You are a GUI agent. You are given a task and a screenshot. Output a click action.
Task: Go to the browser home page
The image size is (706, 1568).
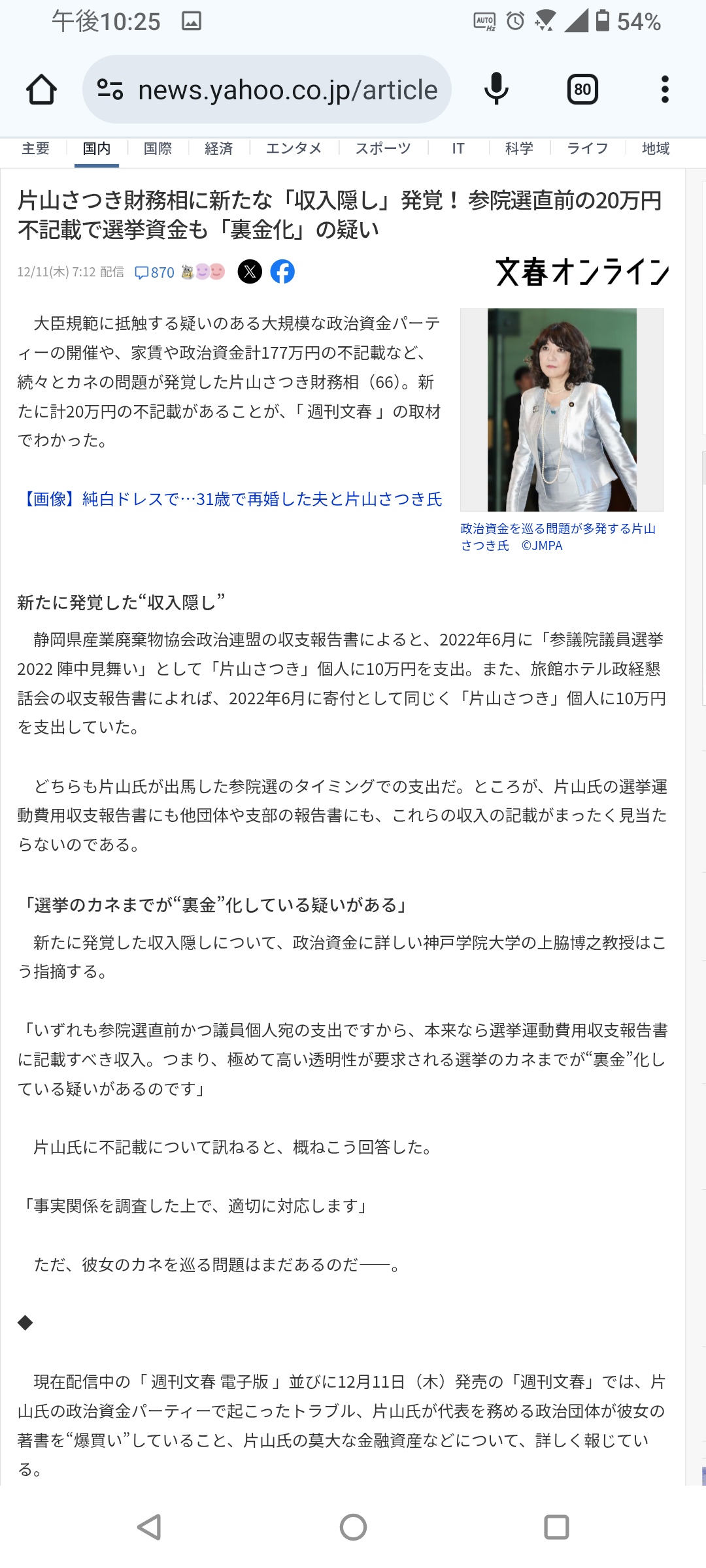(x=41, y=90)
